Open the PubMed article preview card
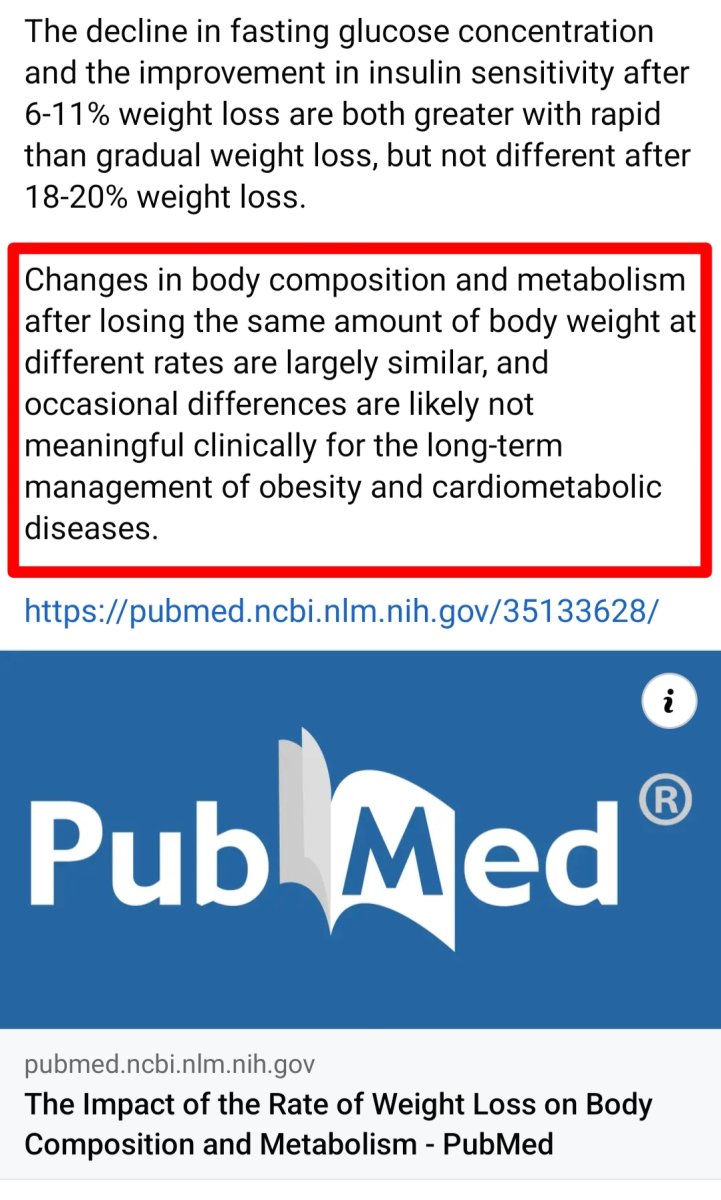 coord(360,1106)
